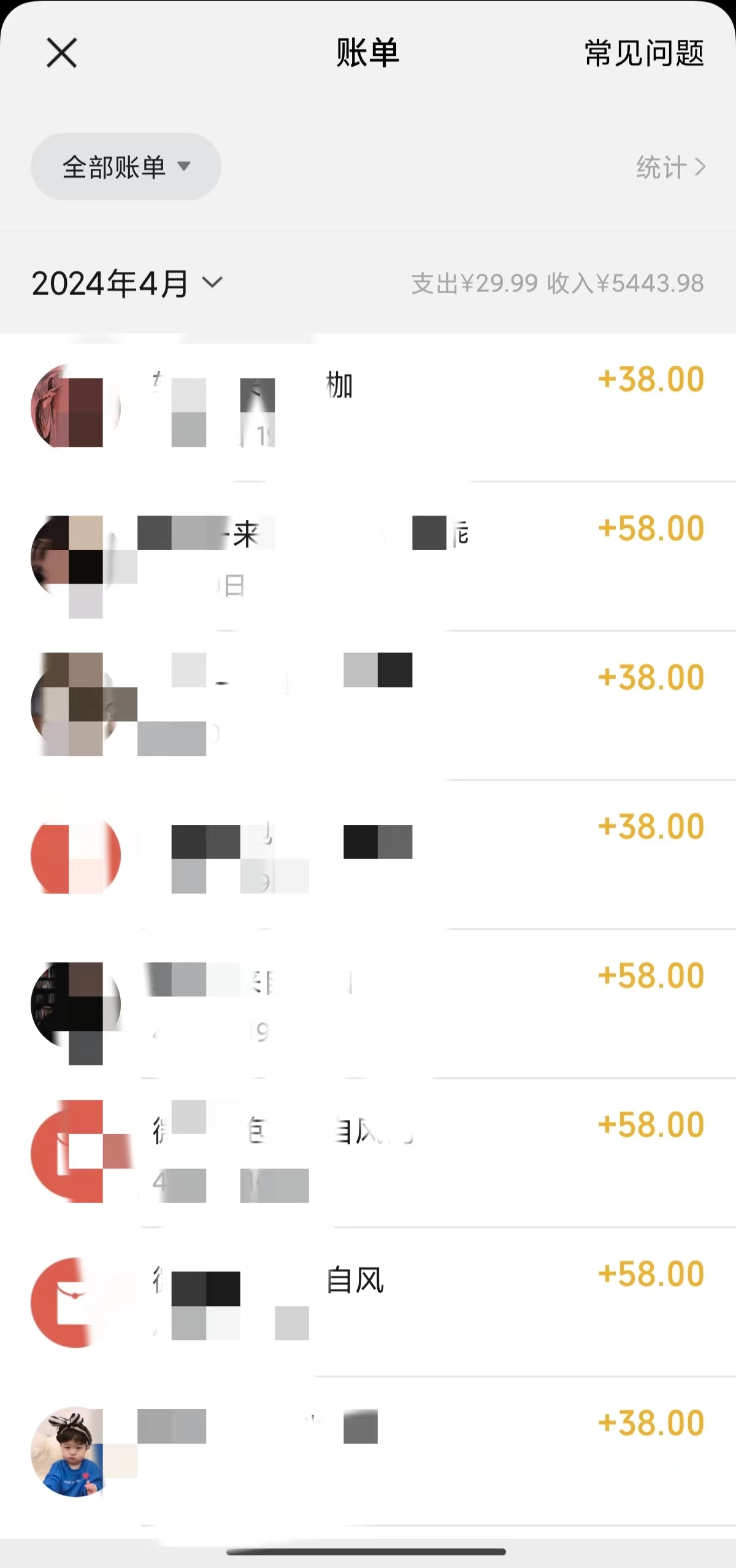736x1568 pixels.
Task: Change the month from 2024年4月
Action: coord(126,284)
